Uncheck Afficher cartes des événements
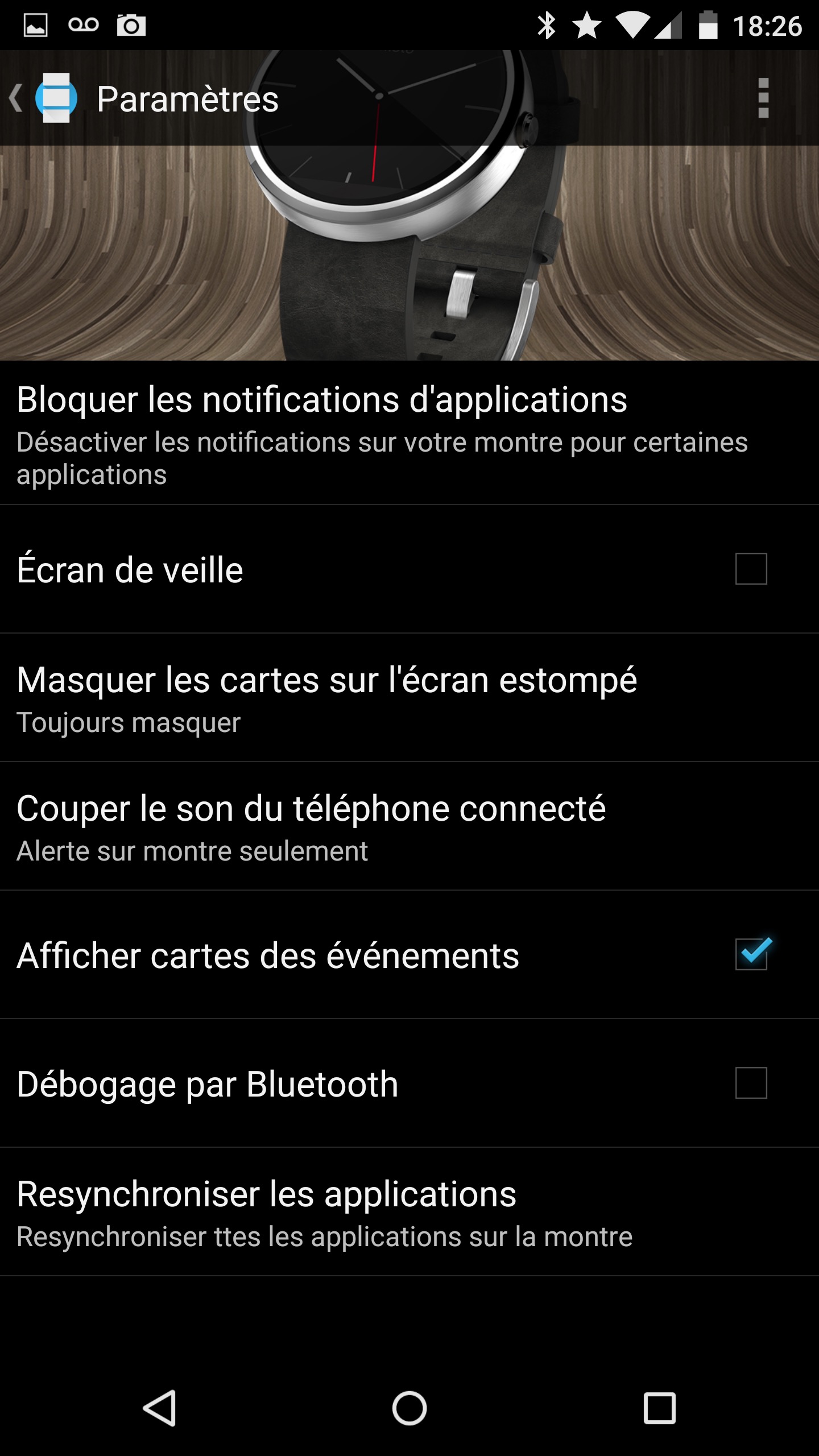The width and height of the screenshot is (819, 1456). (751, 954)
